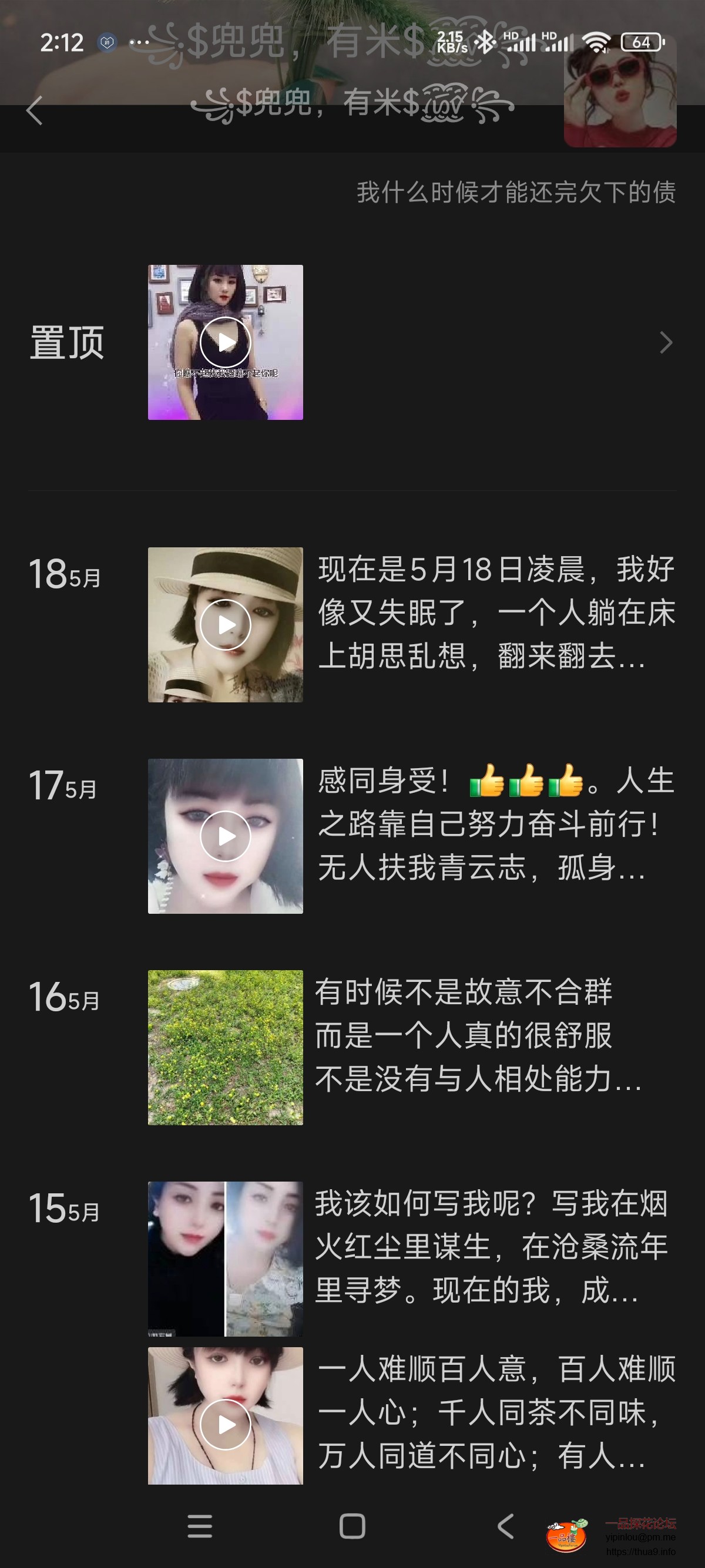Viewport: 705px width, 1568px height.
Task: Play the May 17 感同身受 video
Action: pyautogui.click(x=225, y=835)
